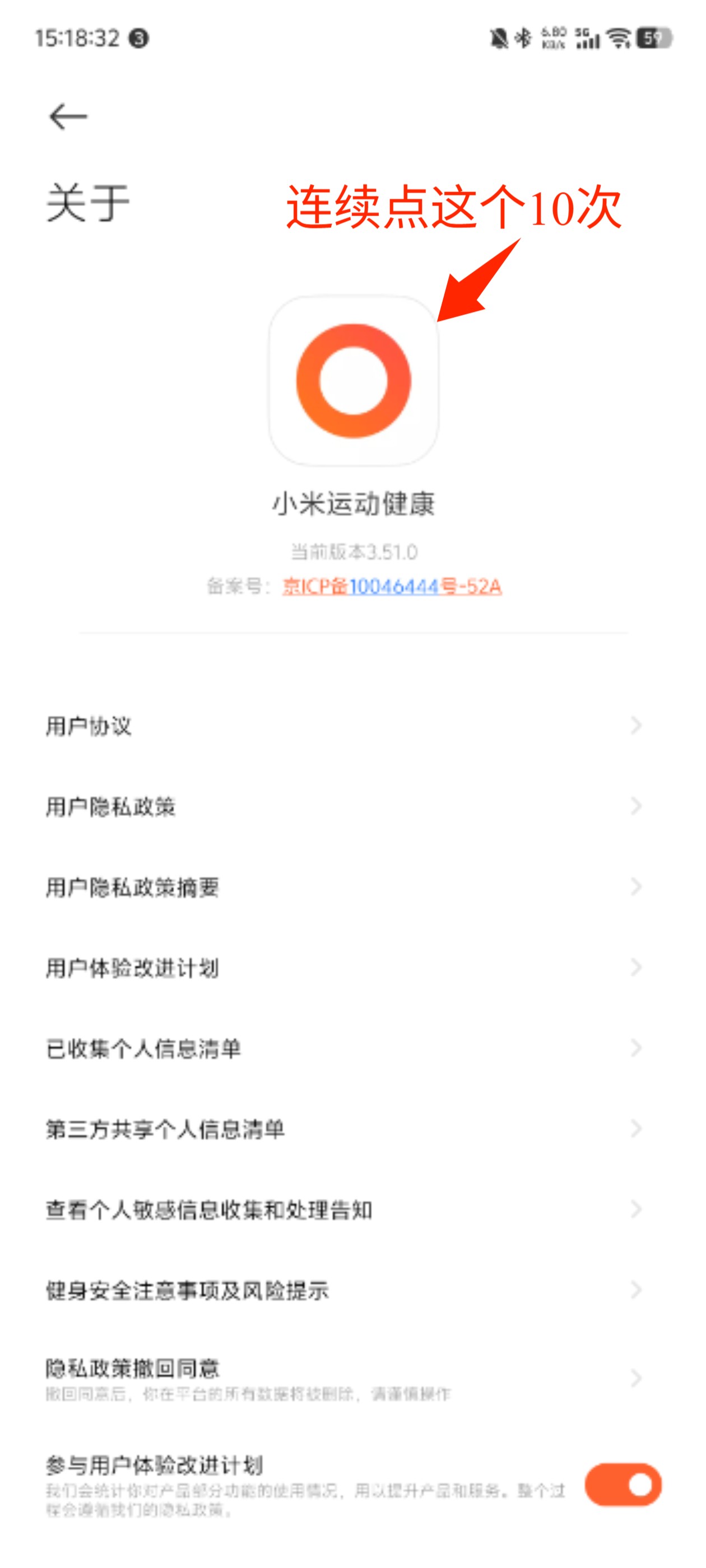Disable 参与用户体验改进计划 switch

click(623, 1484)
